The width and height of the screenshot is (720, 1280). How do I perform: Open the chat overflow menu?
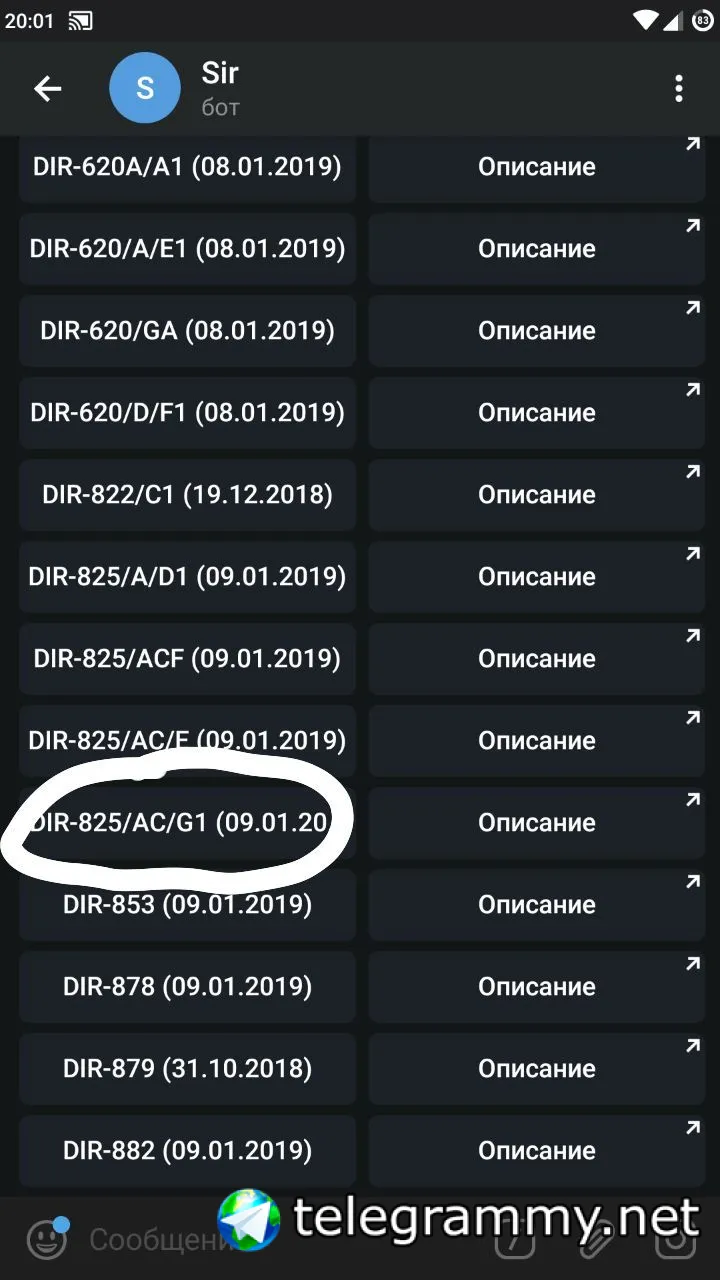(x=679, y=89)
